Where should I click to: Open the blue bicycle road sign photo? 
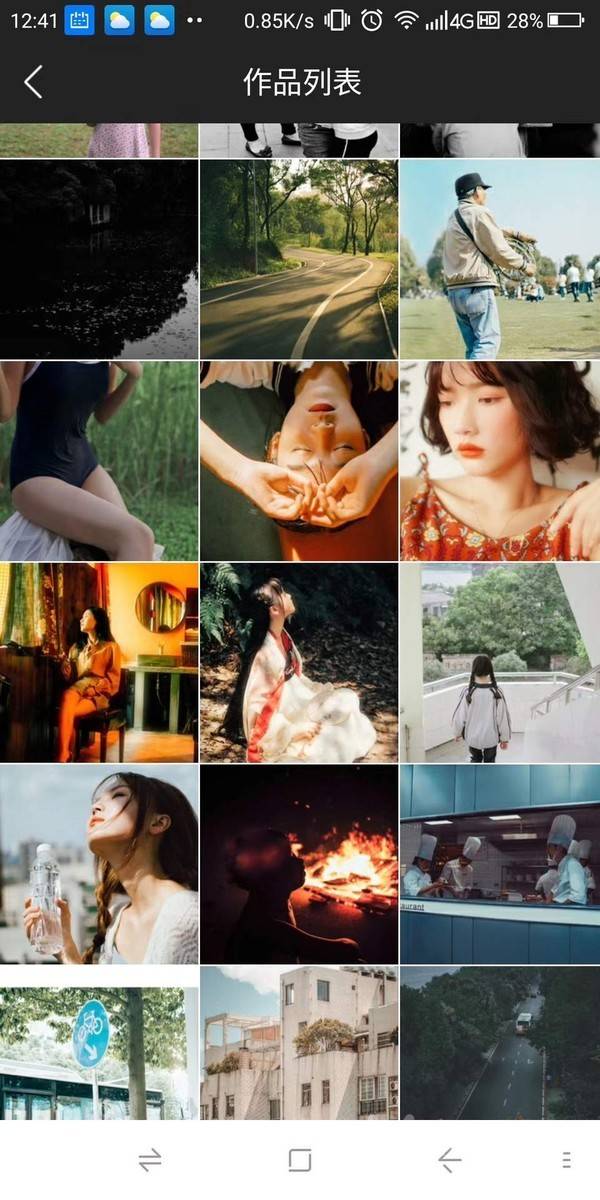[99, 1043]
